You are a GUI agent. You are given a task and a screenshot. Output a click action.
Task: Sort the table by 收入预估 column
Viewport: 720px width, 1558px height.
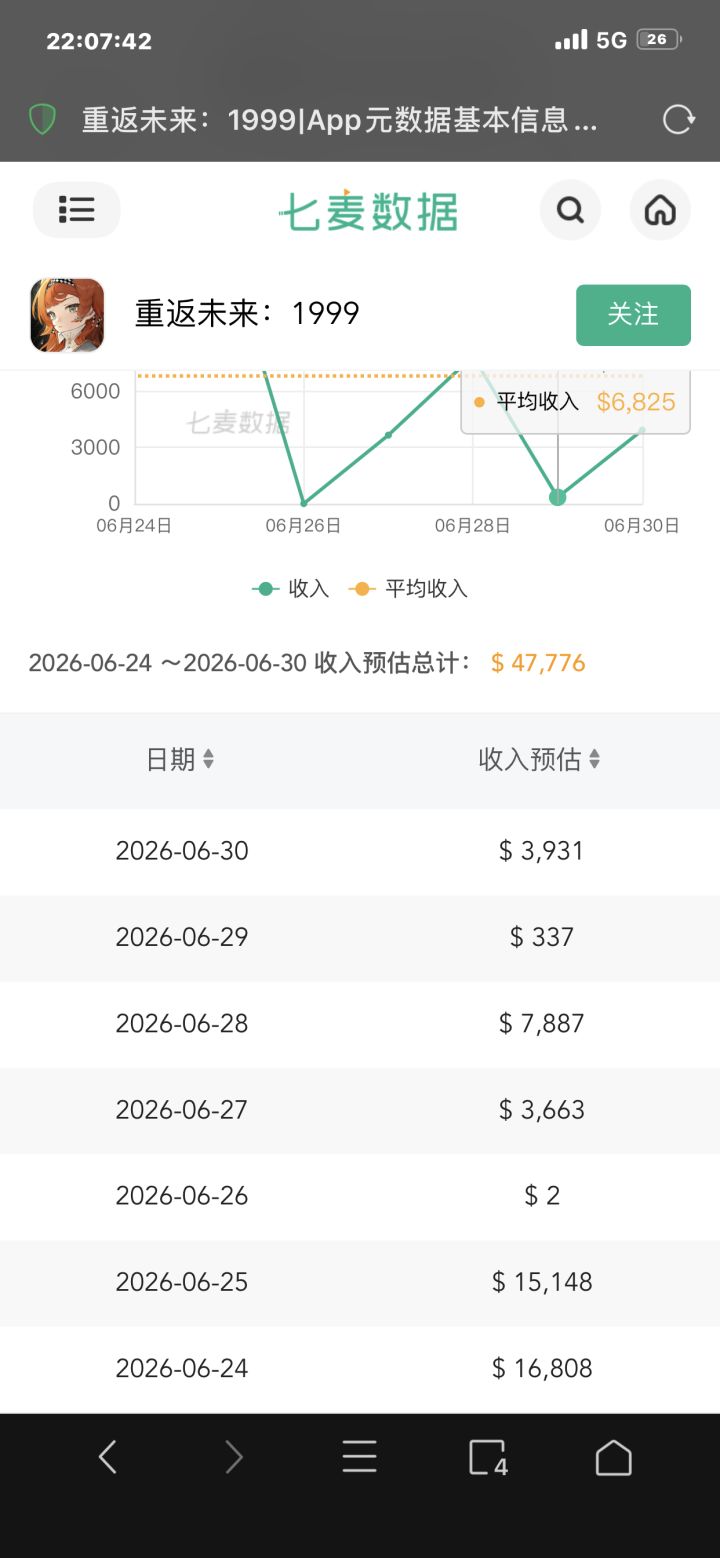(540, 760)
